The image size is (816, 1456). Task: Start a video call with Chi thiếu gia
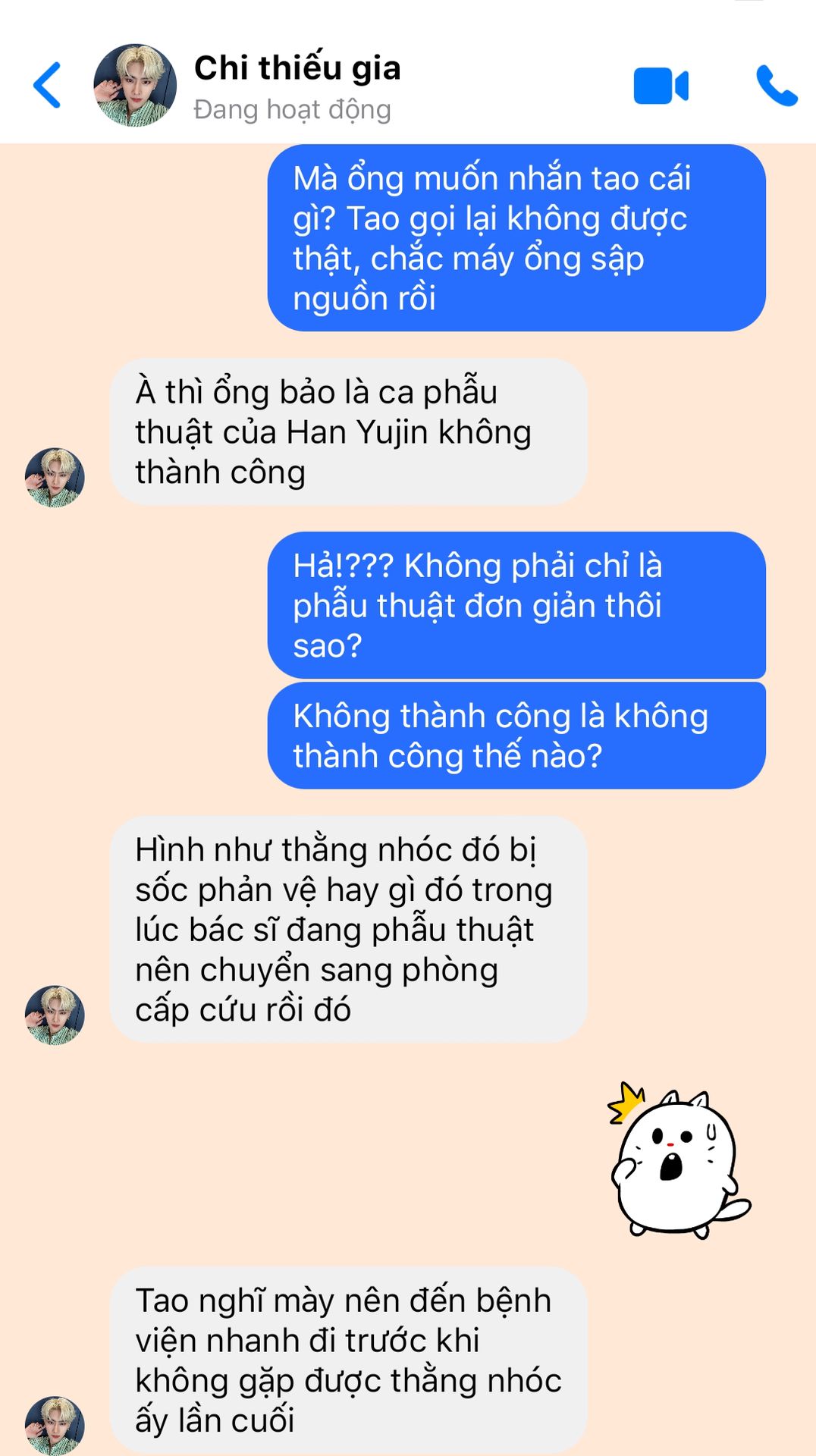click(x=661, y=86)
